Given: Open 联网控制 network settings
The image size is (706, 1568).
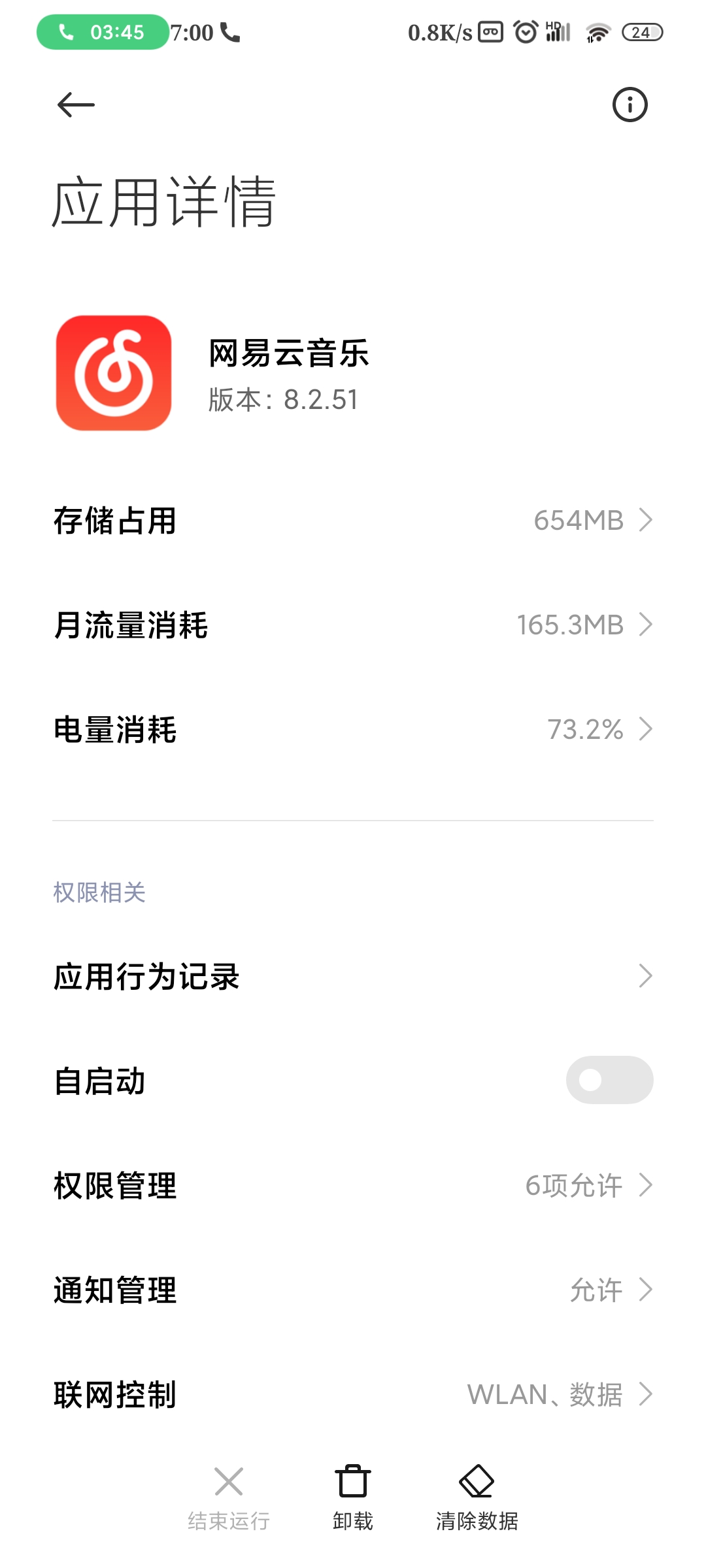Looking at the screenshot, I should click(x=353, y=1394).
